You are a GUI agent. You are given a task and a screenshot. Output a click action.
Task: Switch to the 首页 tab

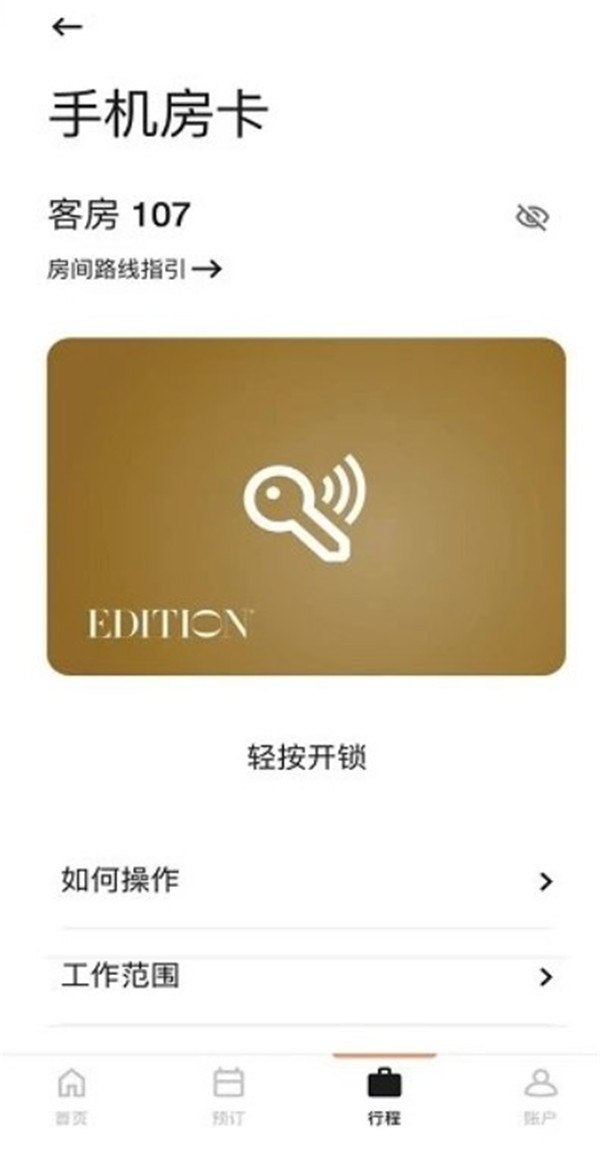point(71,1096)
